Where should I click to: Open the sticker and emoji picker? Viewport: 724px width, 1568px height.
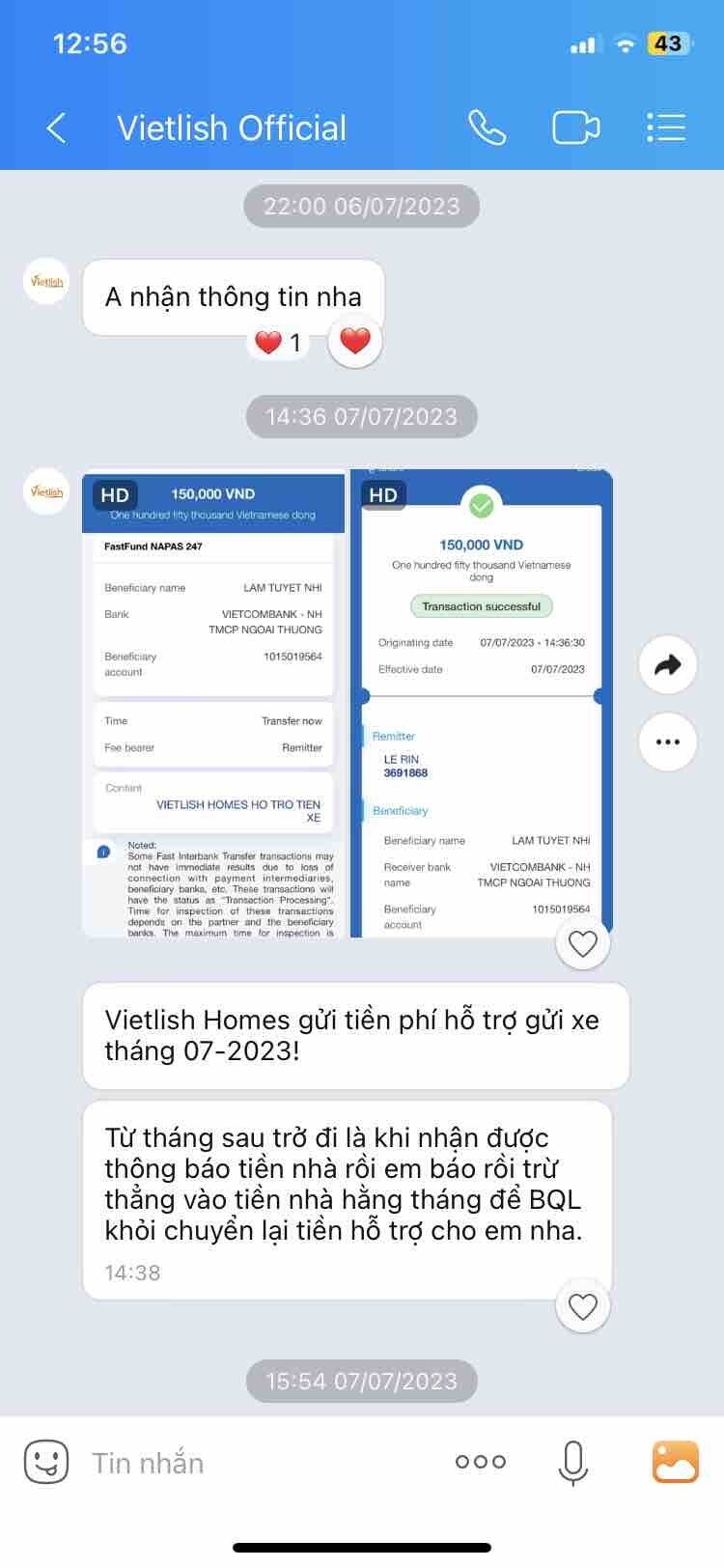pyautogui.click(x=46, y=1462)
